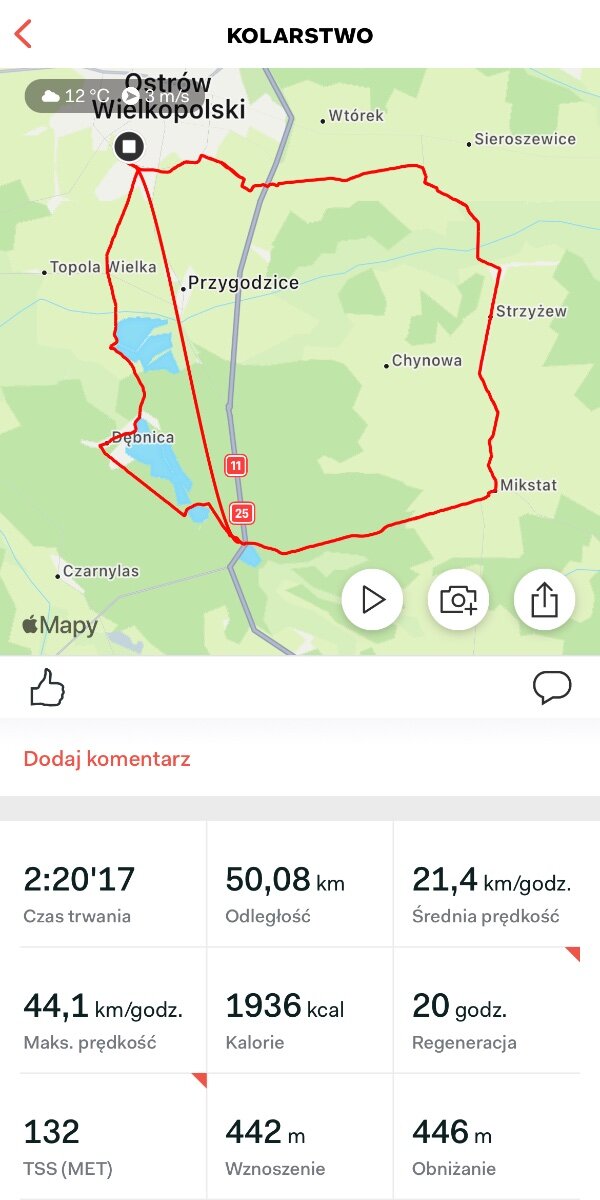Tap the weather badge showing 12 °C

pos(111,96)
